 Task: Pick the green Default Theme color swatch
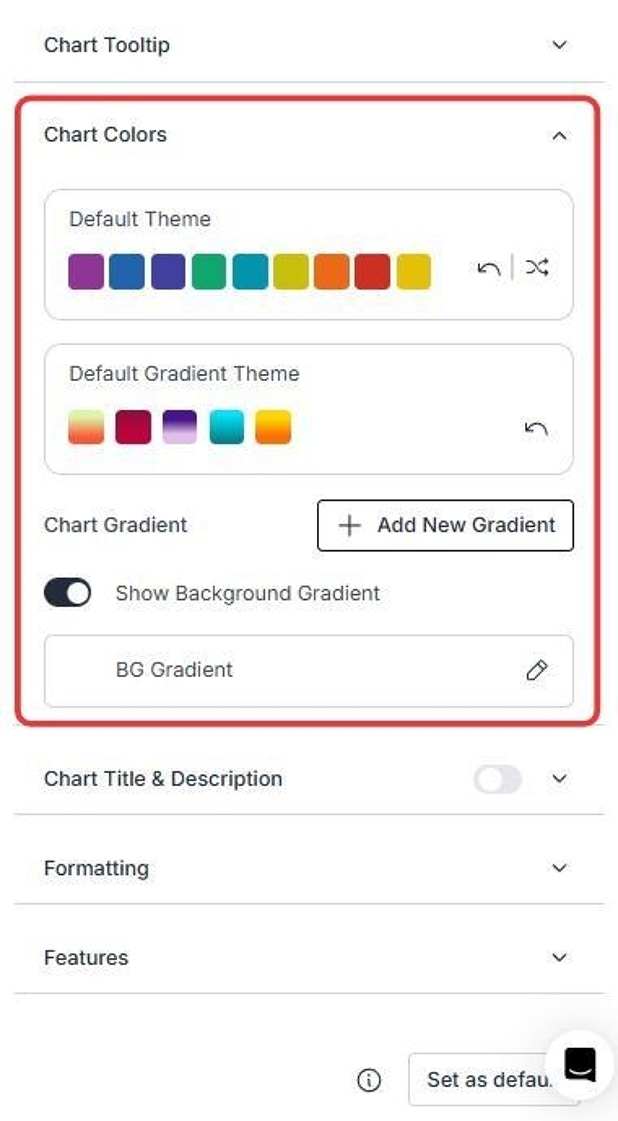coord(209,272)
